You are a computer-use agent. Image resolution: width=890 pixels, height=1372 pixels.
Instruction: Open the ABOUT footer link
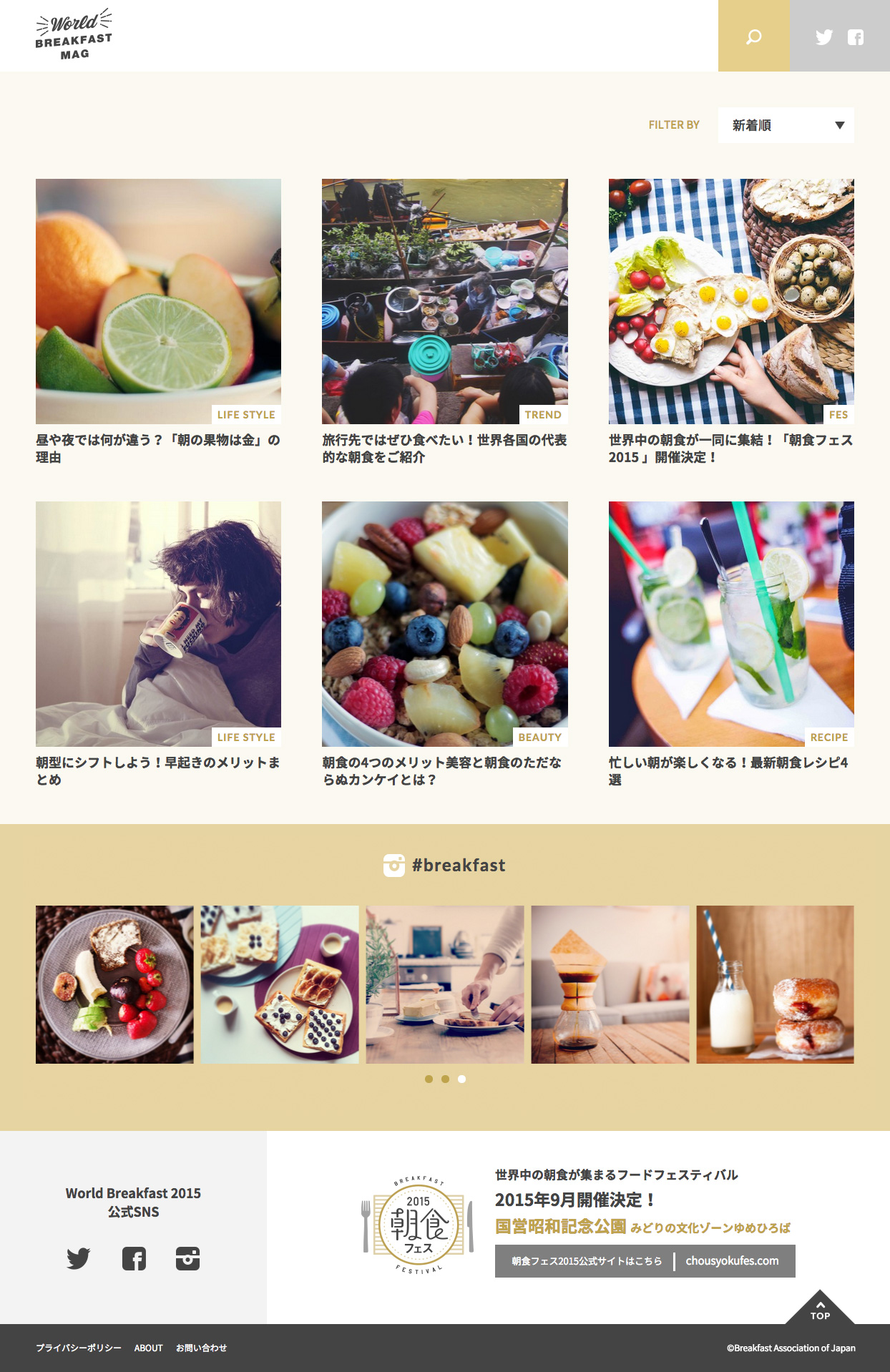click(x=148, y=1348)
